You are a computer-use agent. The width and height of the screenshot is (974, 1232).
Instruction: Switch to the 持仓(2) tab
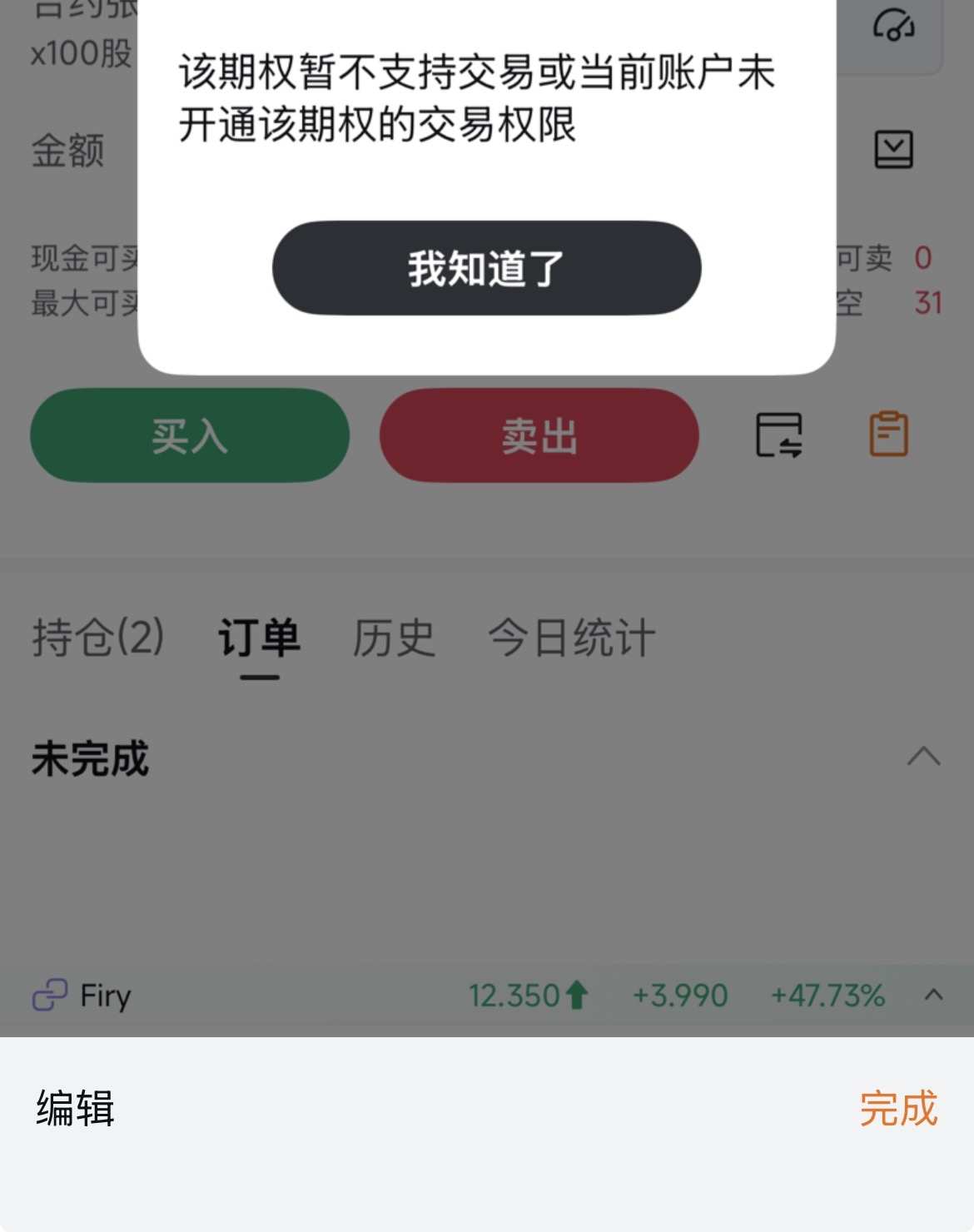[x=98, y=638]
